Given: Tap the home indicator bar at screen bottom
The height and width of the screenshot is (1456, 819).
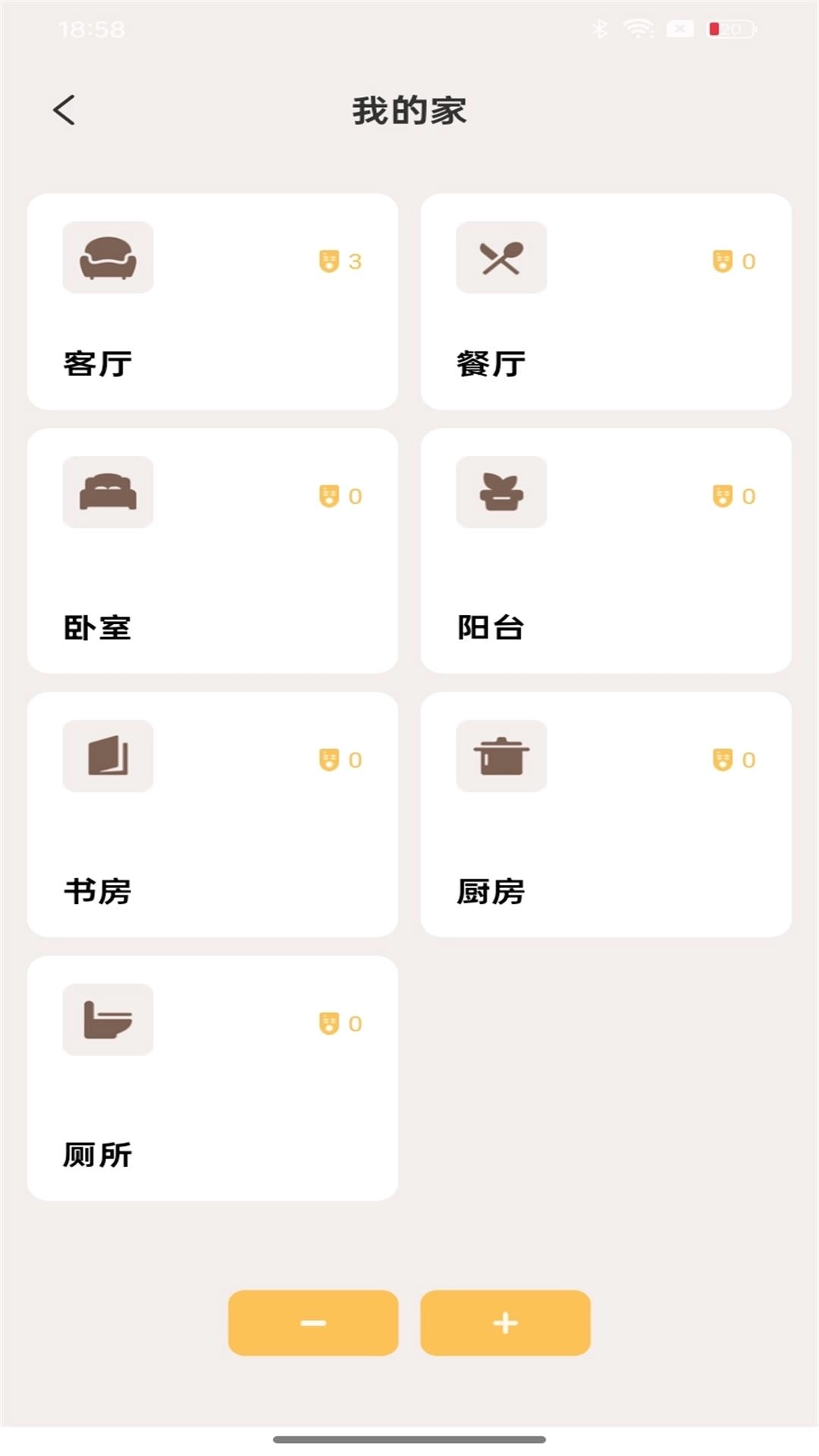Looking at the screenshot, I should coord(409,1436).
